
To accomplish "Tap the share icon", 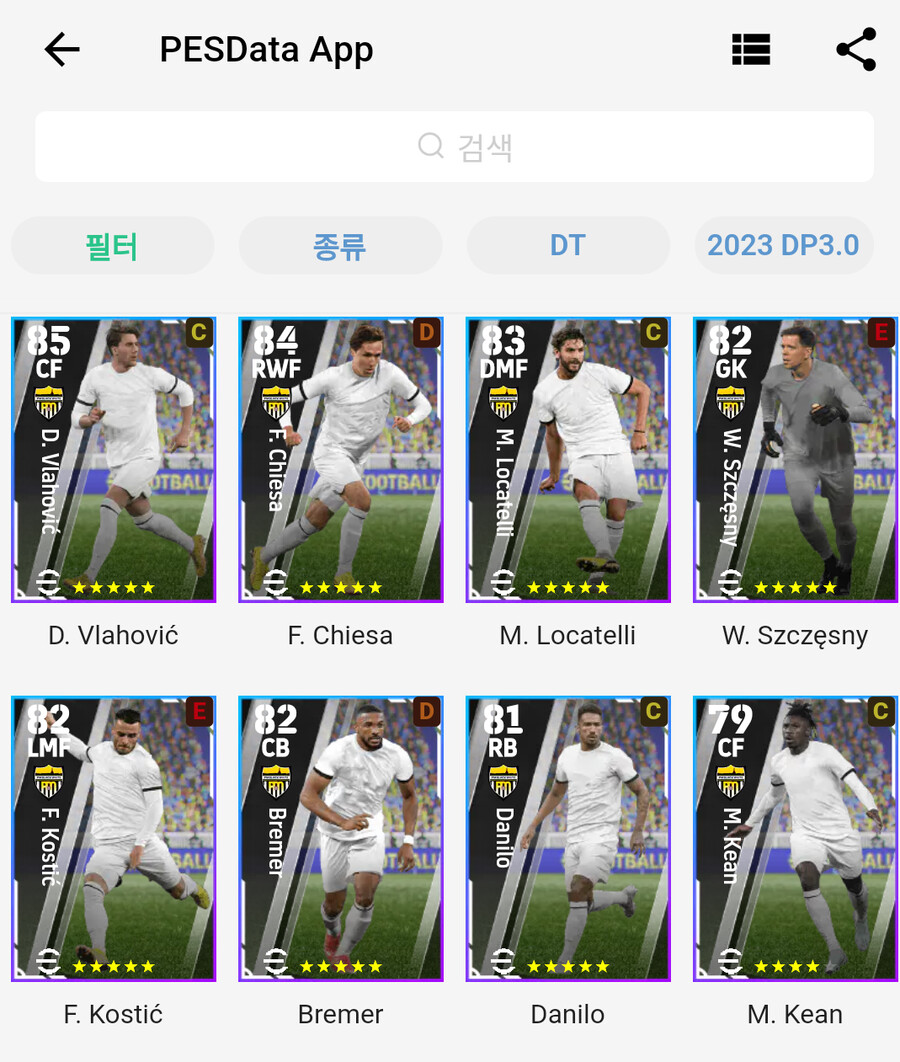I will [855, 50].
